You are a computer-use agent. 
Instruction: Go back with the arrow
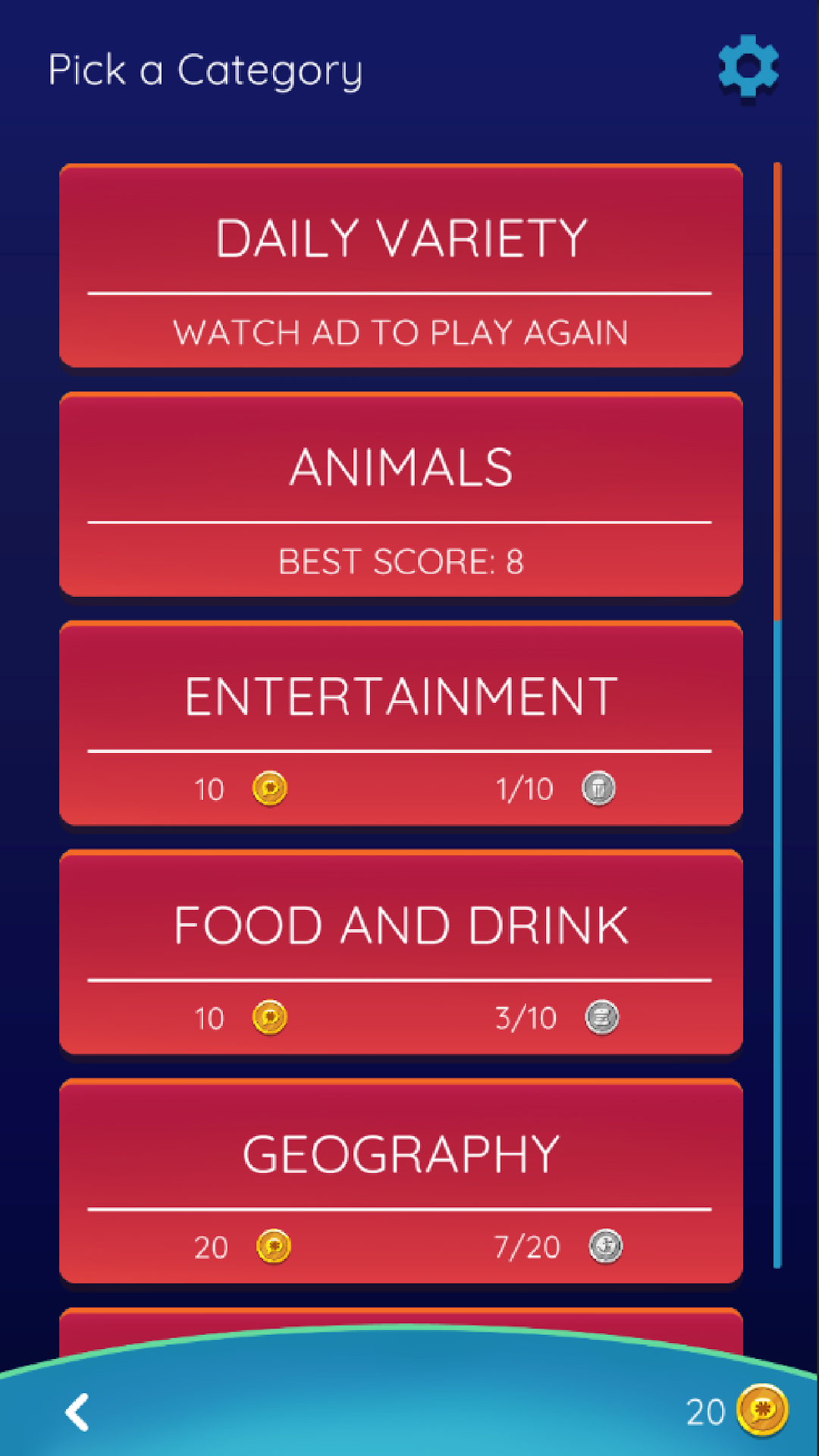click(77, 1412)
